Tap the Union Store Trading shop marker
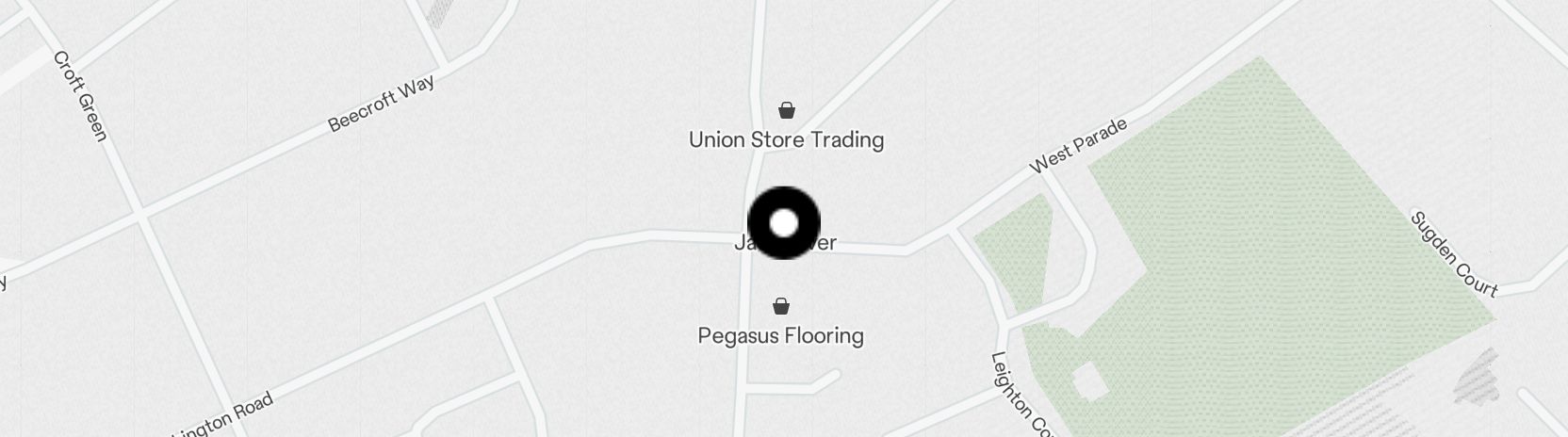 (787, 111)
